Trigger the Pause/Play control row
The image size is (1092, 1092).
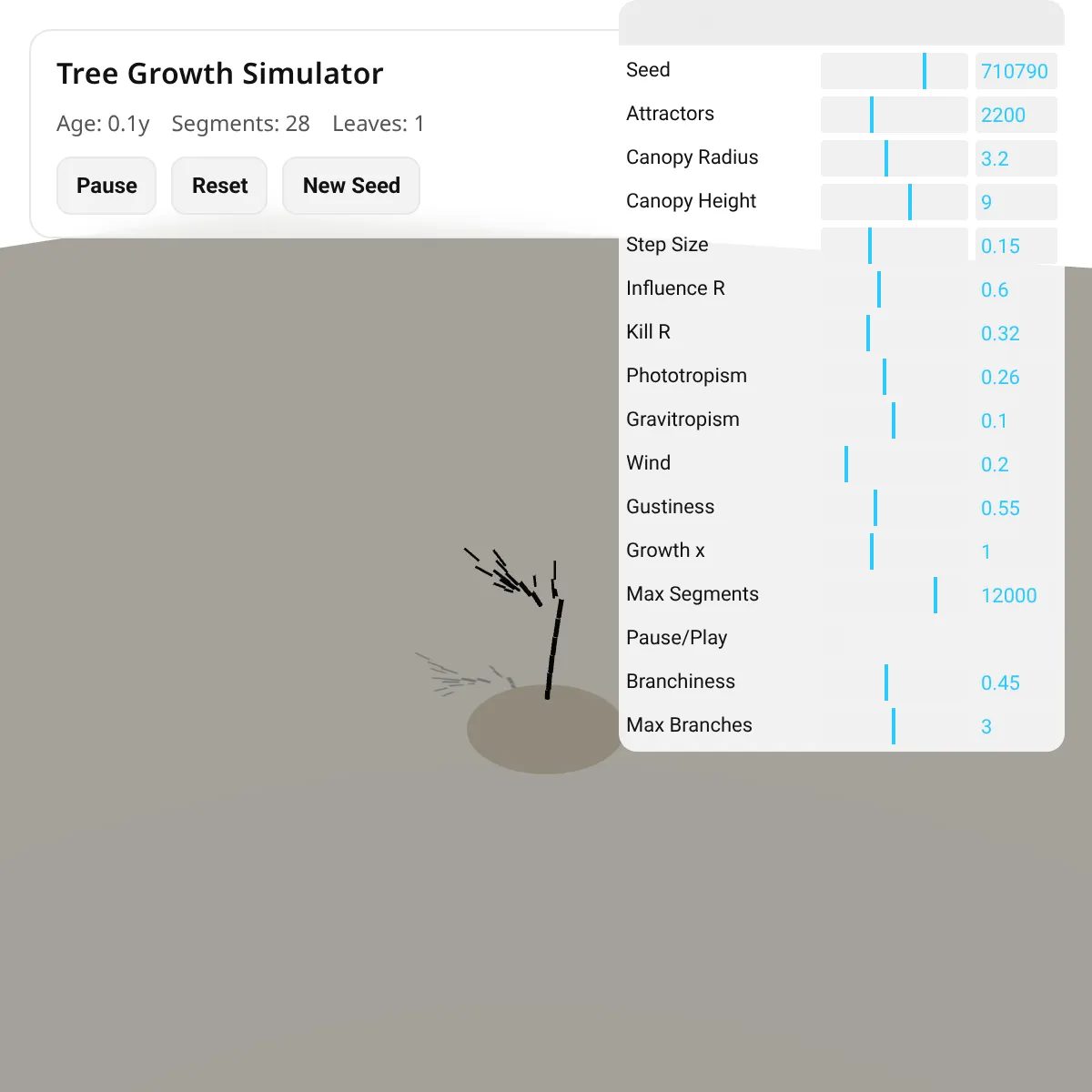click(842, 639)
